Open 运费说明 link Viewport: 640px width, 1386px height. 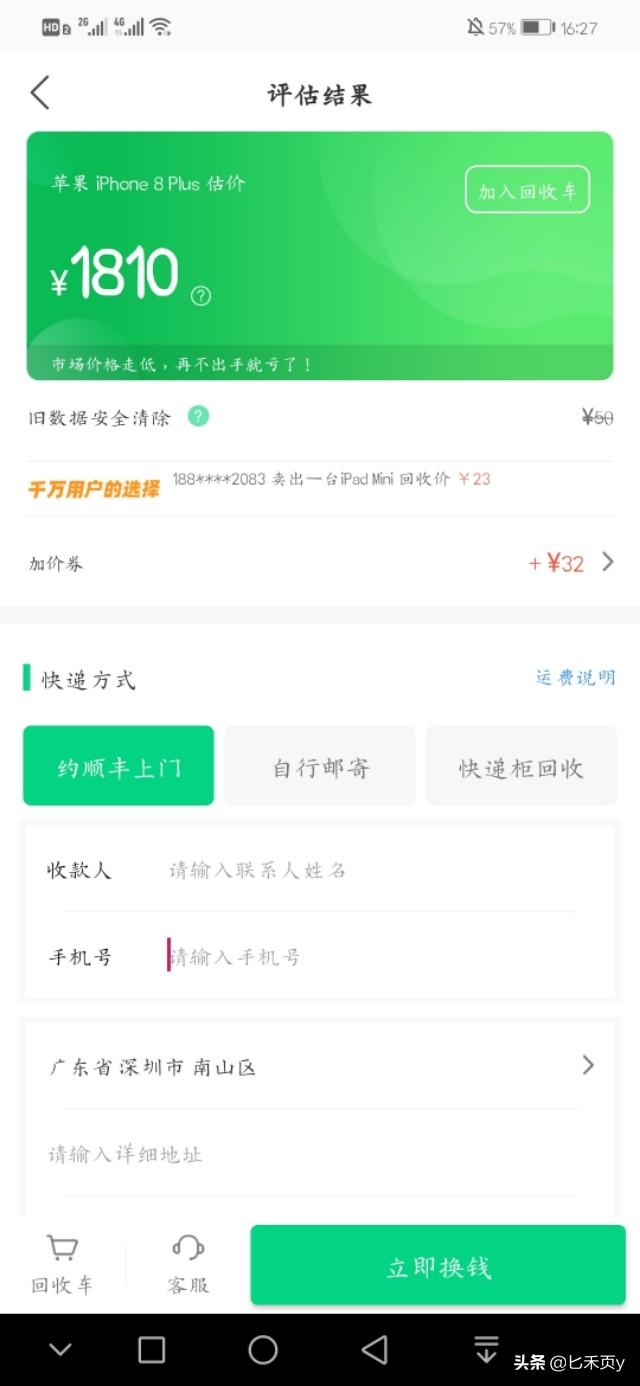(x=575, y=678)
